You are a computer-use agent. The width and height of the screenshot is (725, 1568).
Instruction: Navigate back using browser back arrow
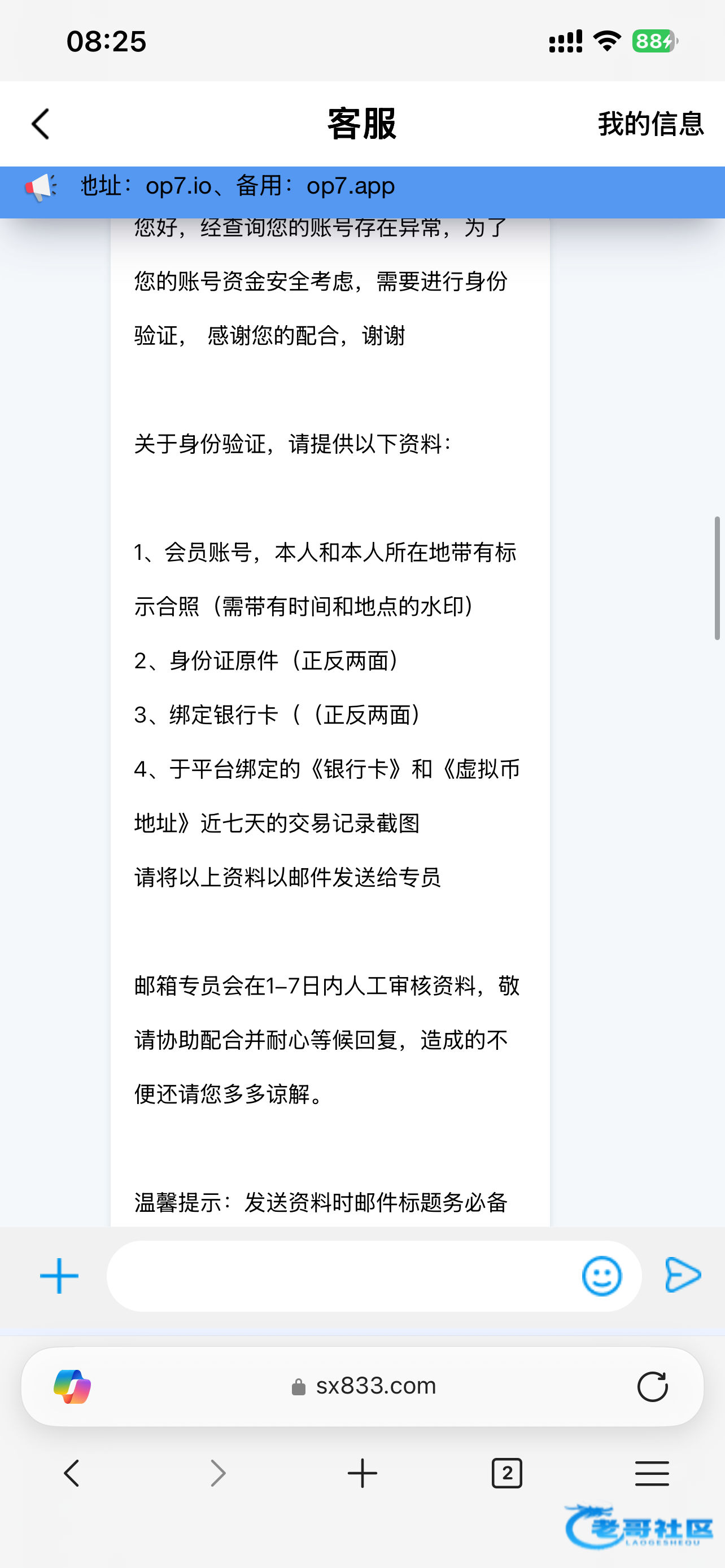[72, 1474]
